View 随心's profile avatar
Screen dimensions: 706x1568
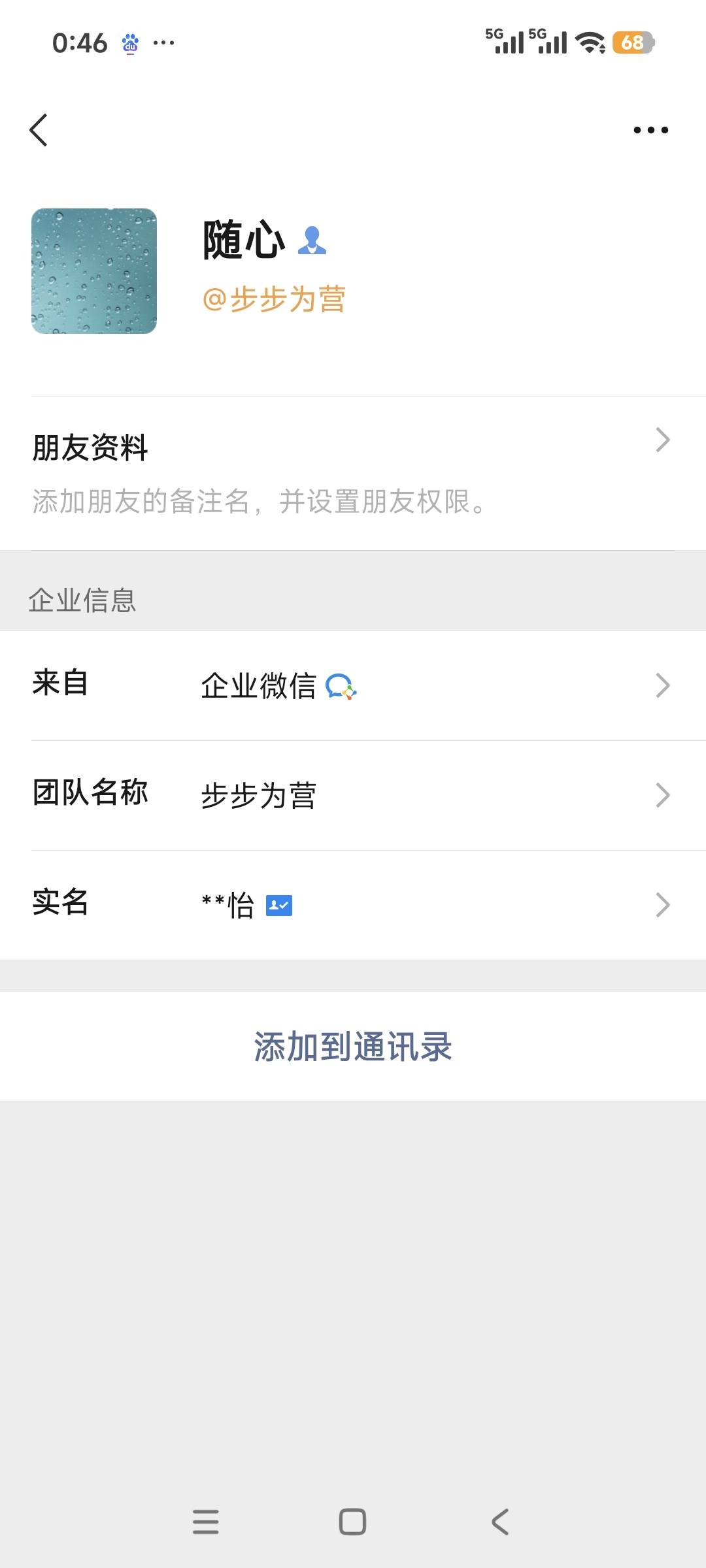click(94, 271)
